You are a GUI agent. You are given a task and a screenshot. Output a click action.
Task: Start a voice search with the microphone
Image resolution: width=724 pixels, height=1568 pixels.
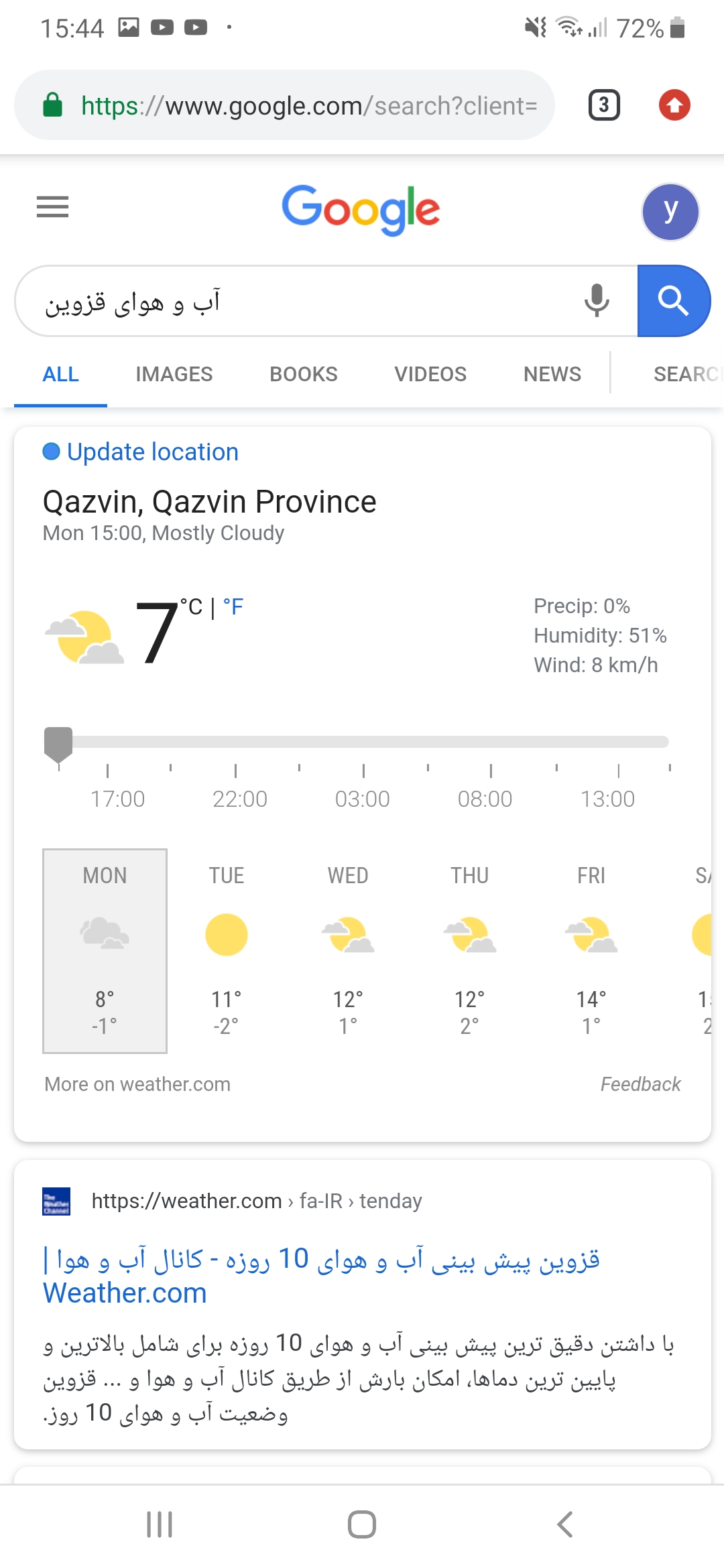(596, 300)
